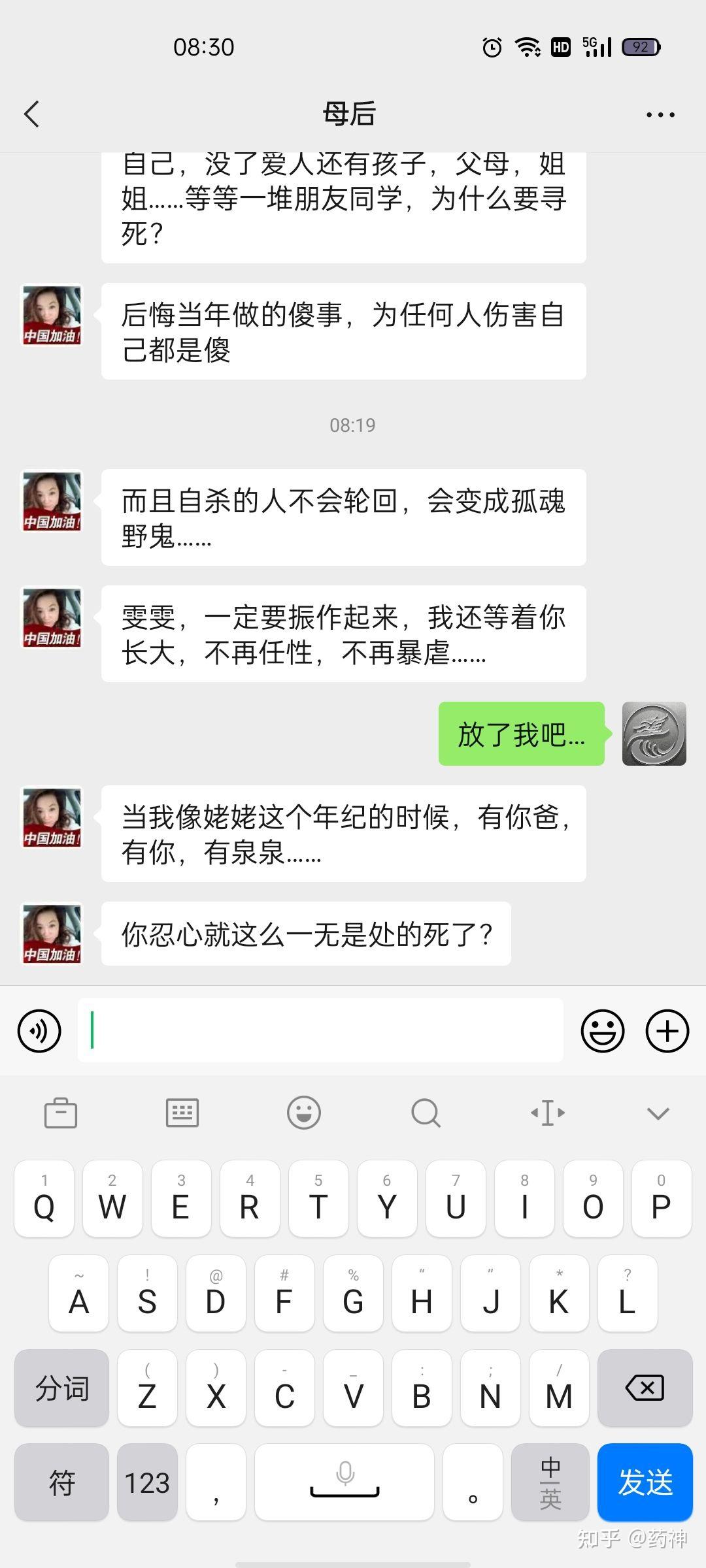Go back from the 母后 chat
This screenshot has height=1568, width=706.
point(31,114)
